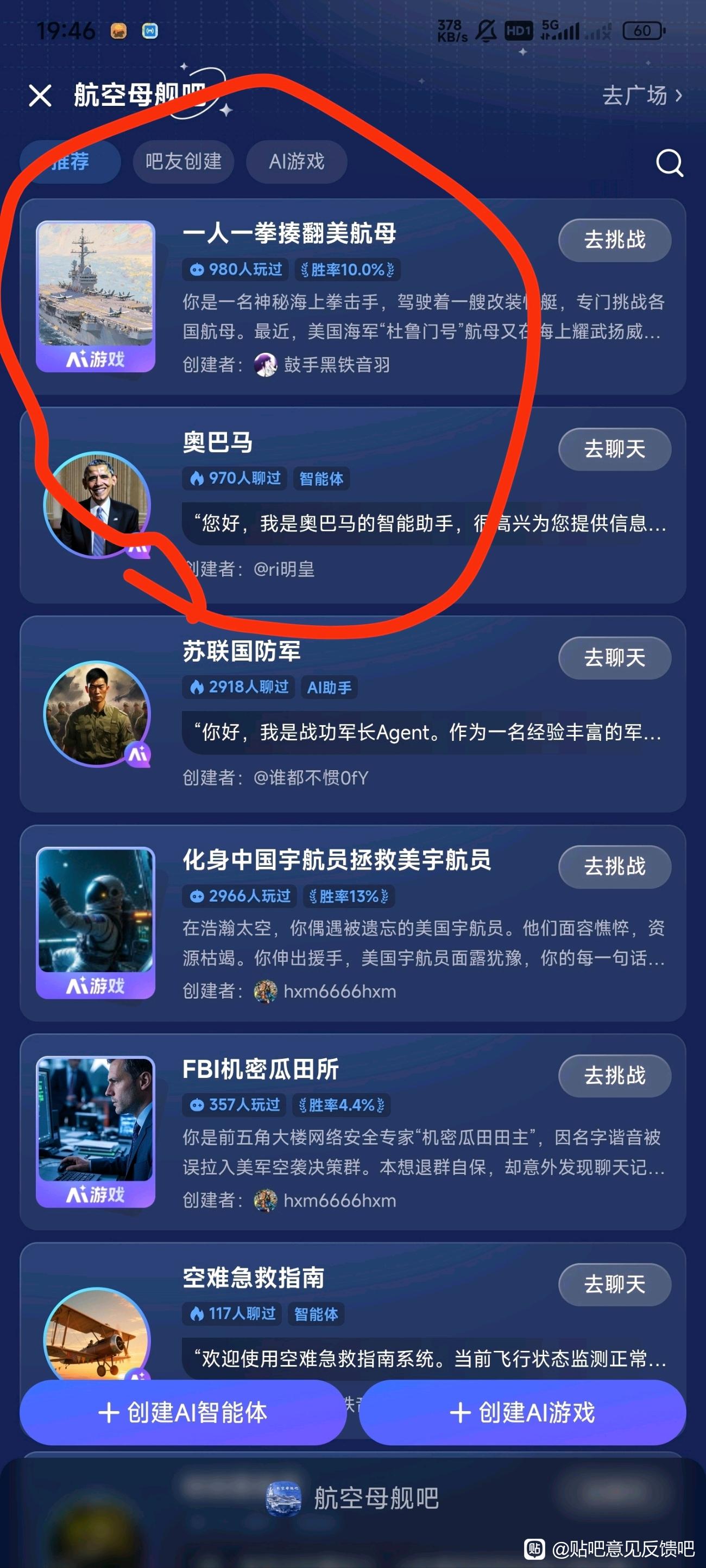Screen dimensions: 706x1568
Task: Create a new AI agent with 创建AI智能体
Action: click(x=182, y=1412)
